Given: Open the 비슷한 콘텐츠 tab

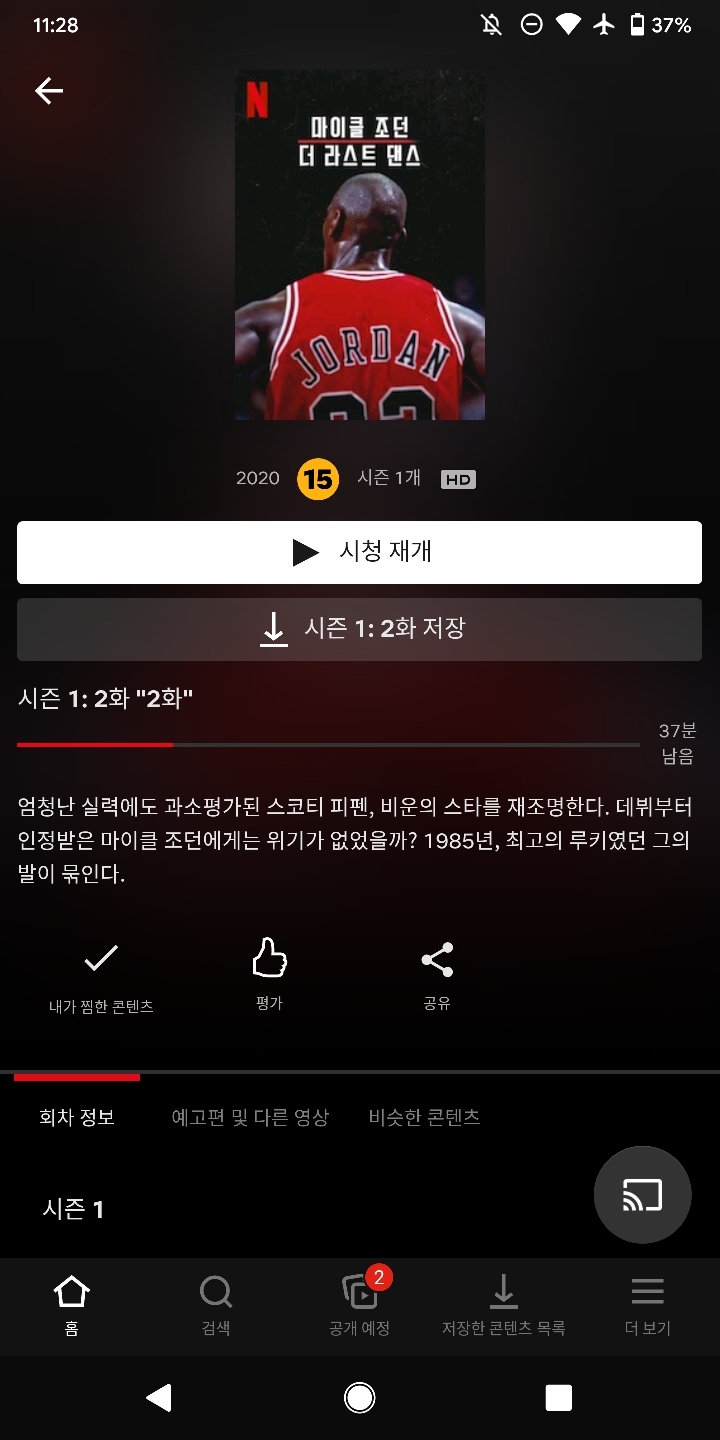Looking at the screenshot, I should [x=424, y=1117].
